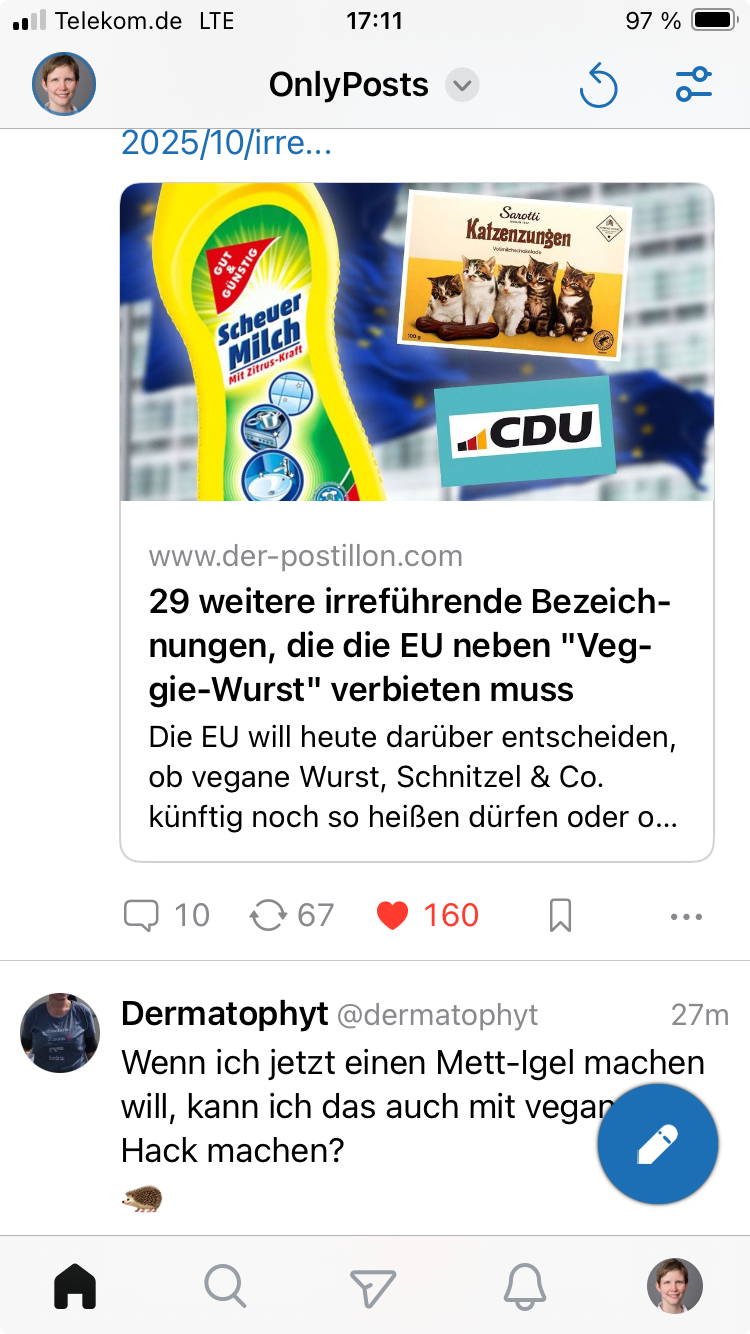Expand the OnlyPosts feed dropdown

(461, 85)
